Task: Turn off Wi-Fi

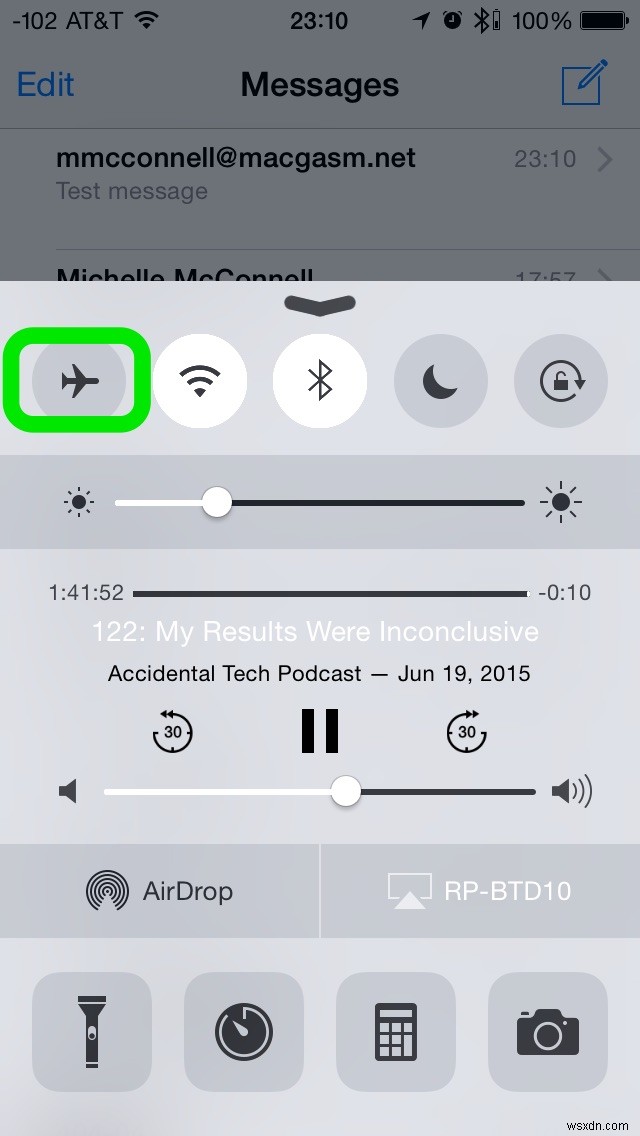Action: [200, 381]
